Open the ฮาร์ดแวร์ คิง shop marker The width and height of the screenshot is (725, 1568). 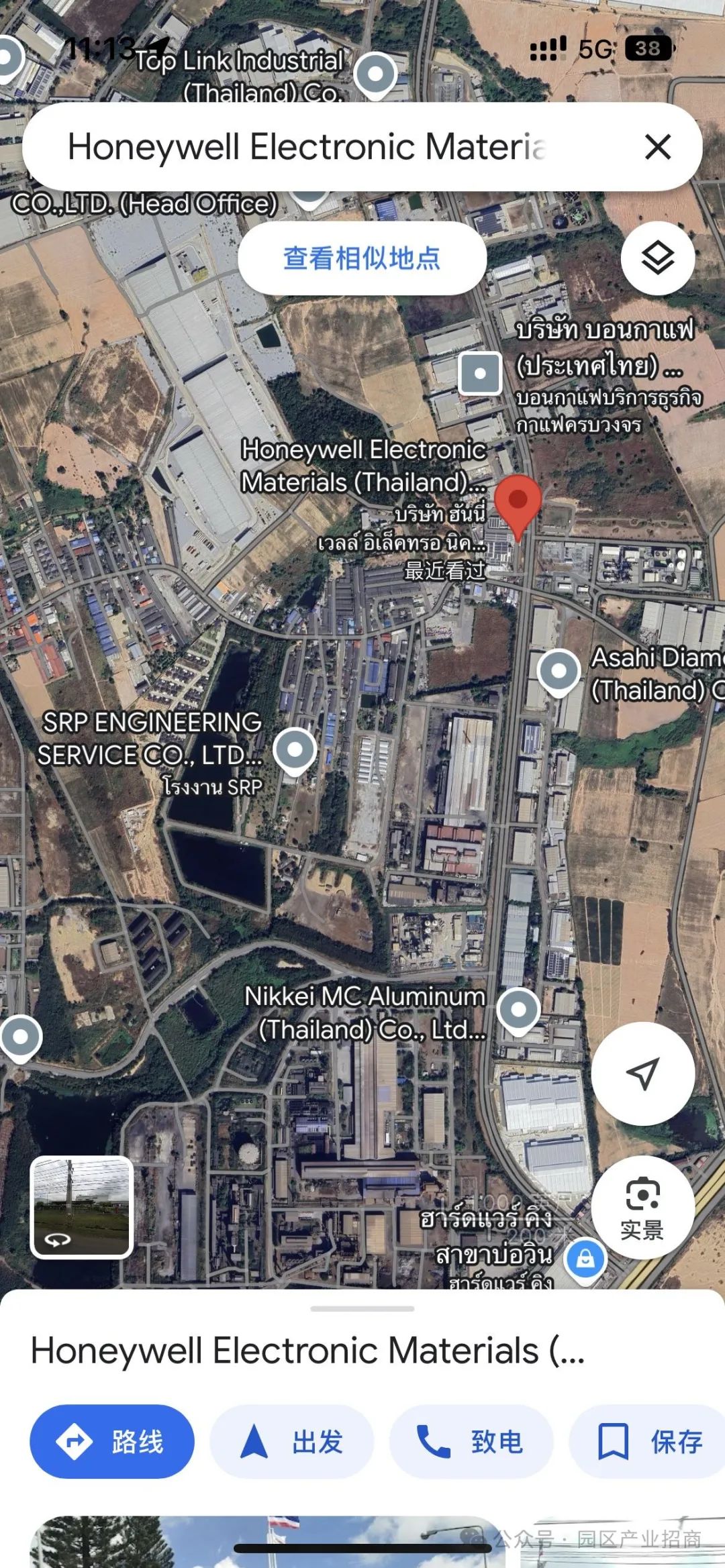coord(585,1259)
